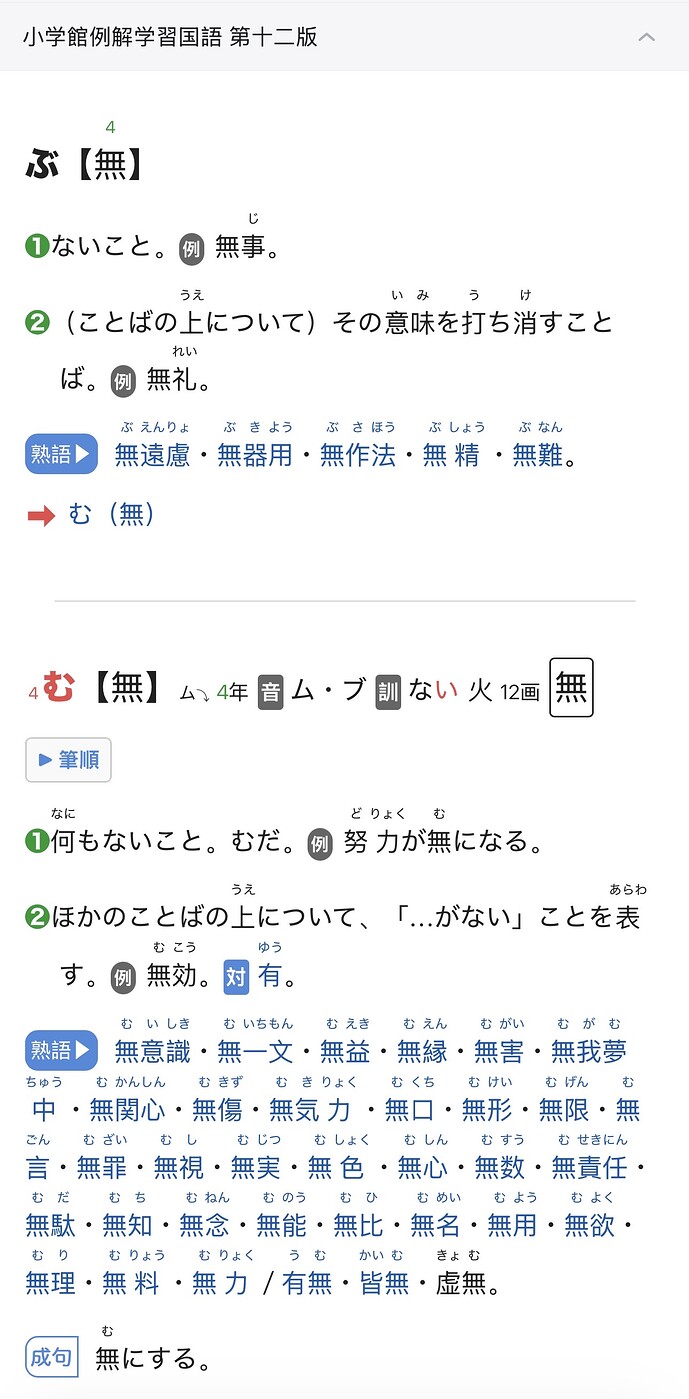
Task: Look up the linked word 無視
Action: [x=178, y=1168]
